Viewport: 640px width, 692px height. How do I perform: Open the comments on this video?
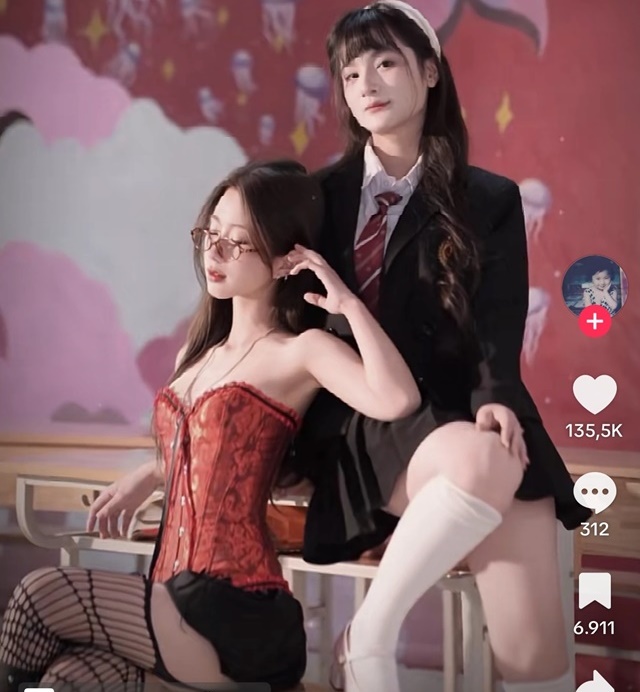coord(595,492)
